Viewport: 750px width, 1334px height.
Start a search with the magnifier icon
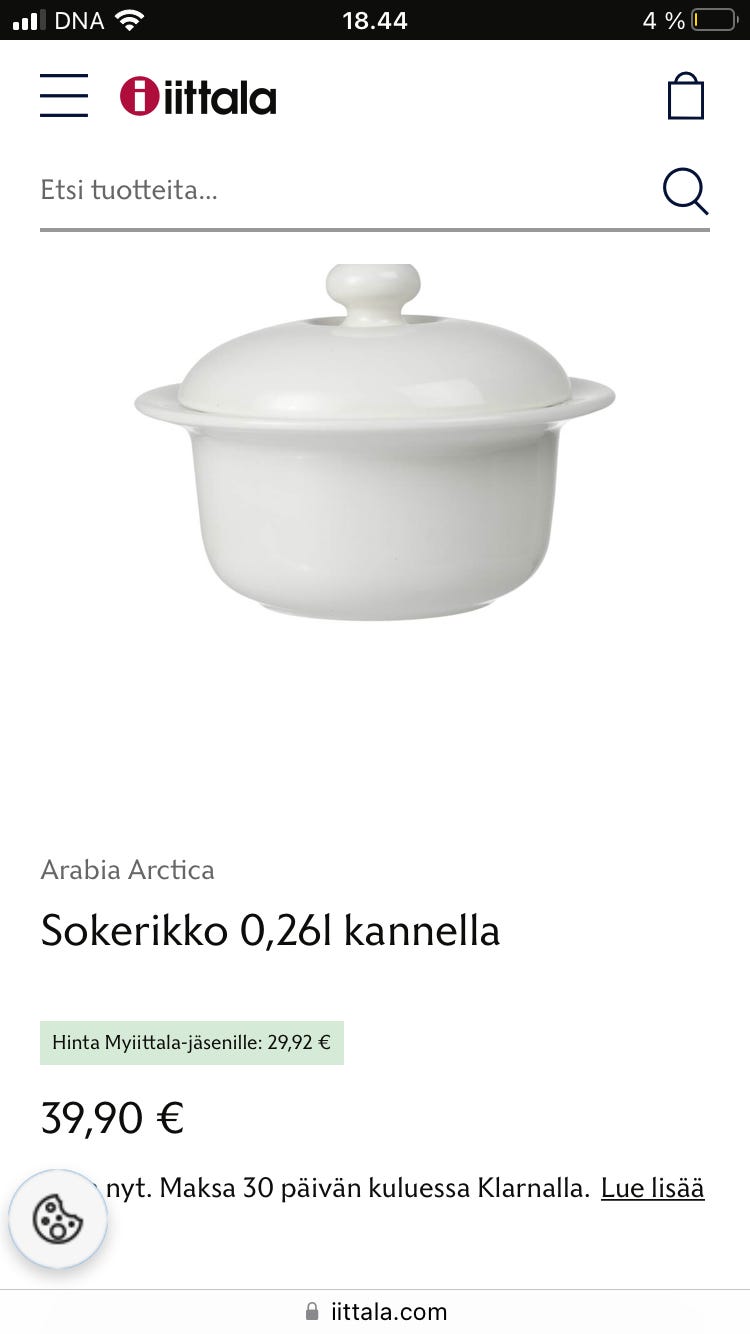coord(685,190)
